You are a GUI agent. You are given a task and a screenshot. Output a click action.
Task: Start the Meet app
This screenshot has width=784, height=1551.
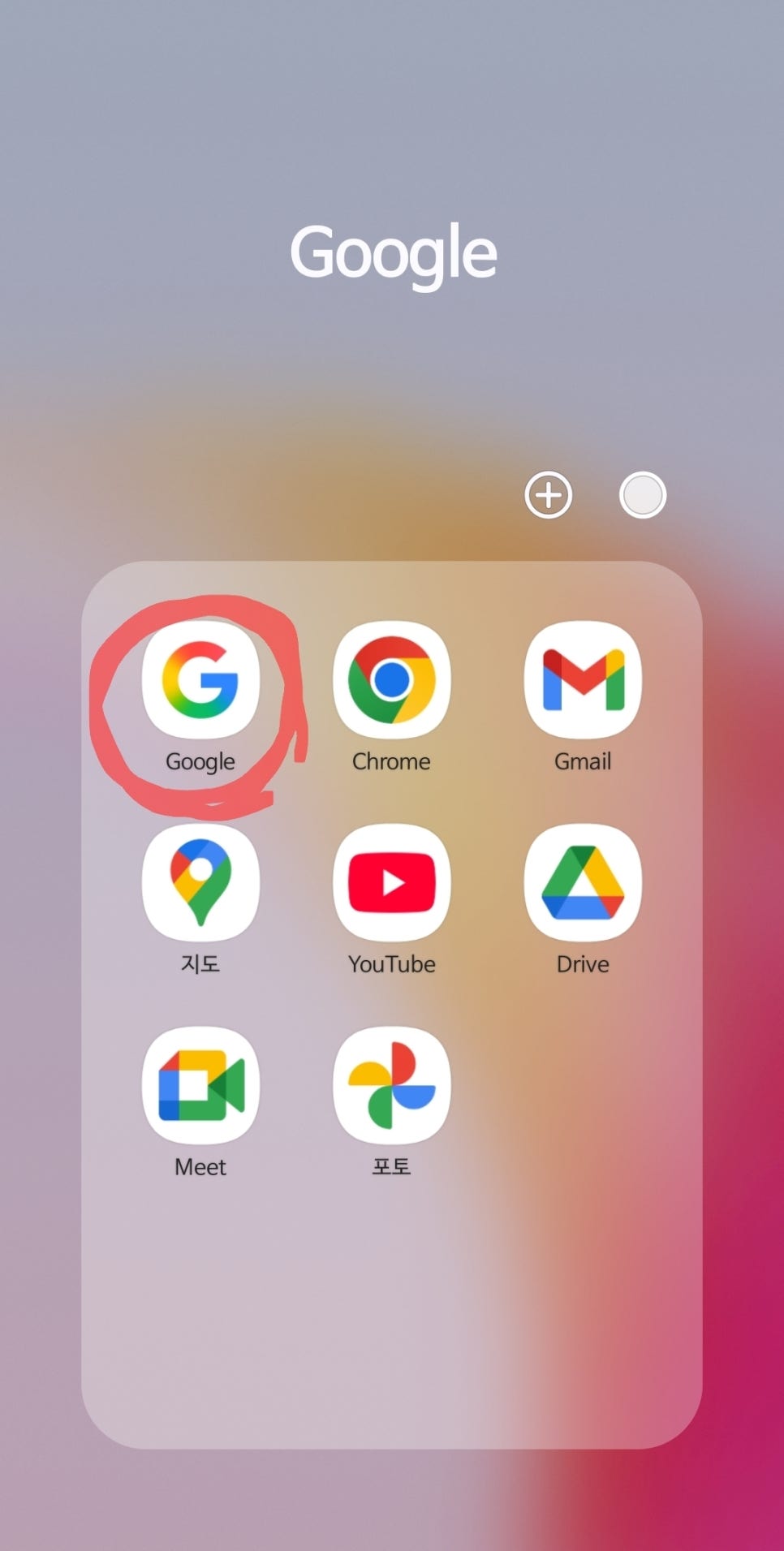[200, 1086]
